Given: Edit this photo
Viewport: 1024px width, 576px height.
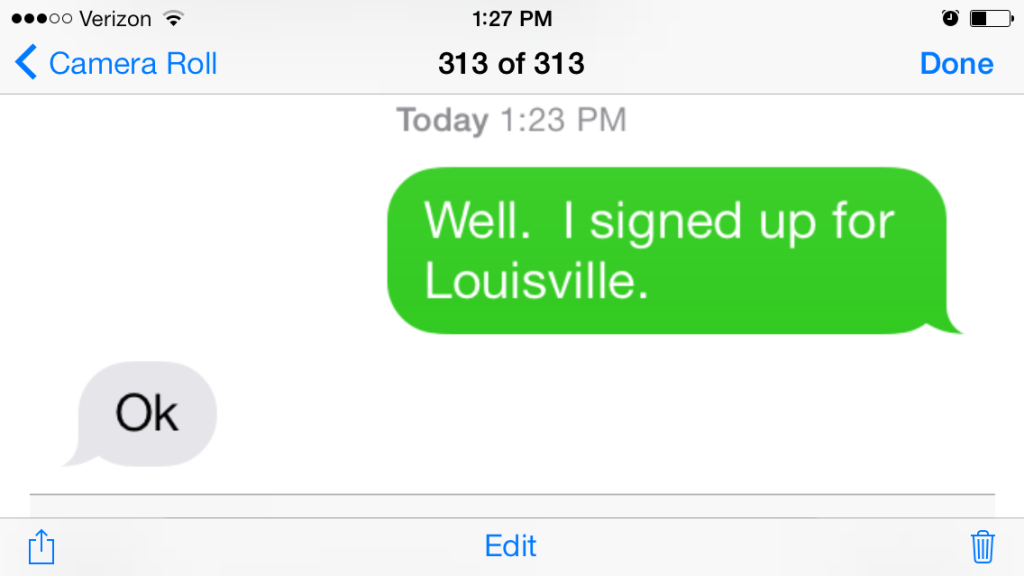Looking at the screenshot, I should coord(510,546).
